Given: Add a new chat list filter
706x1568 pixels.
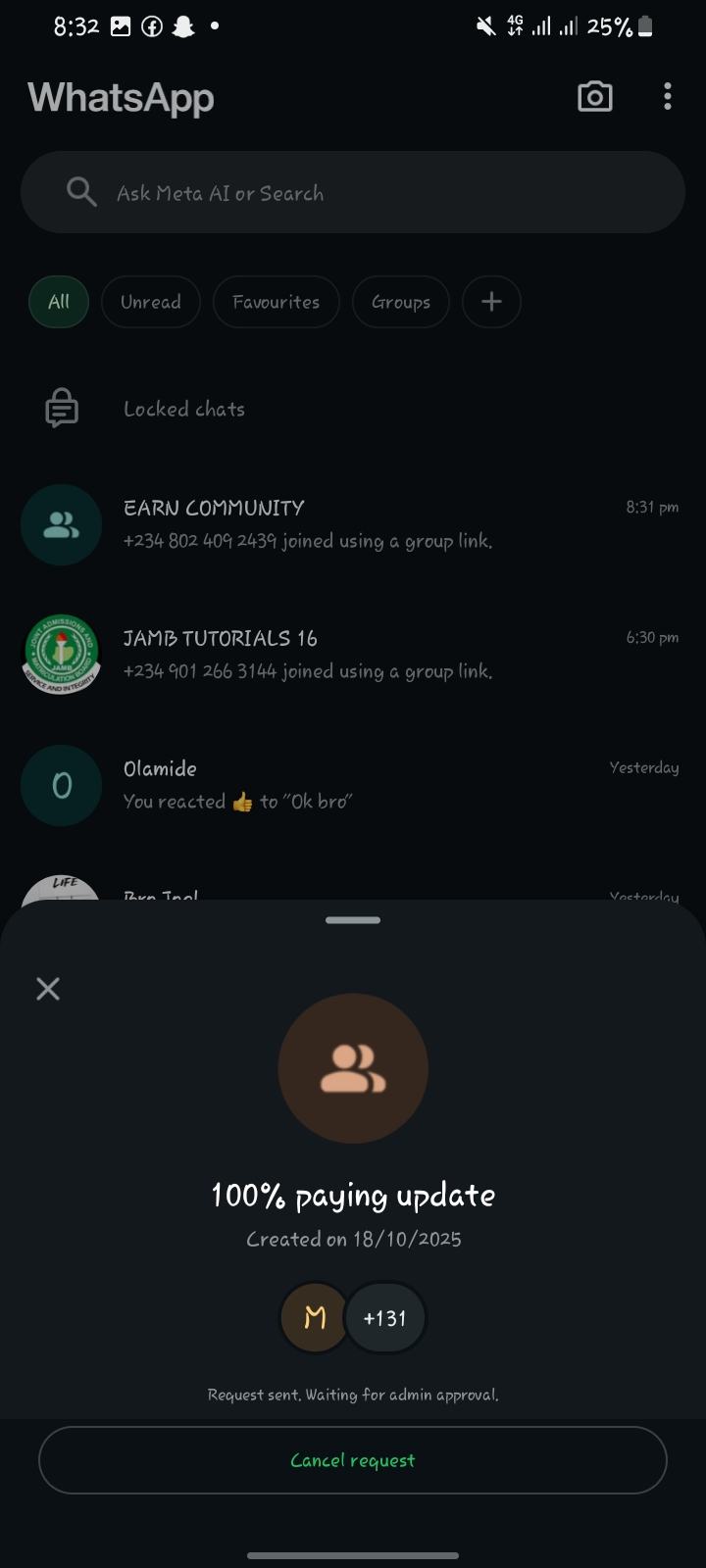Looking at the screenshot, I should (491, 302).
